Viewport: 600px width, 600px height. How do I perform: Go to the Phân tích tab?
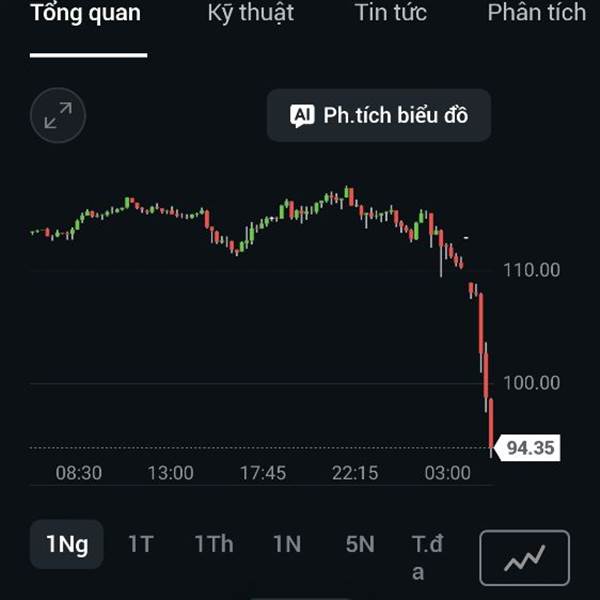(537, 12)
